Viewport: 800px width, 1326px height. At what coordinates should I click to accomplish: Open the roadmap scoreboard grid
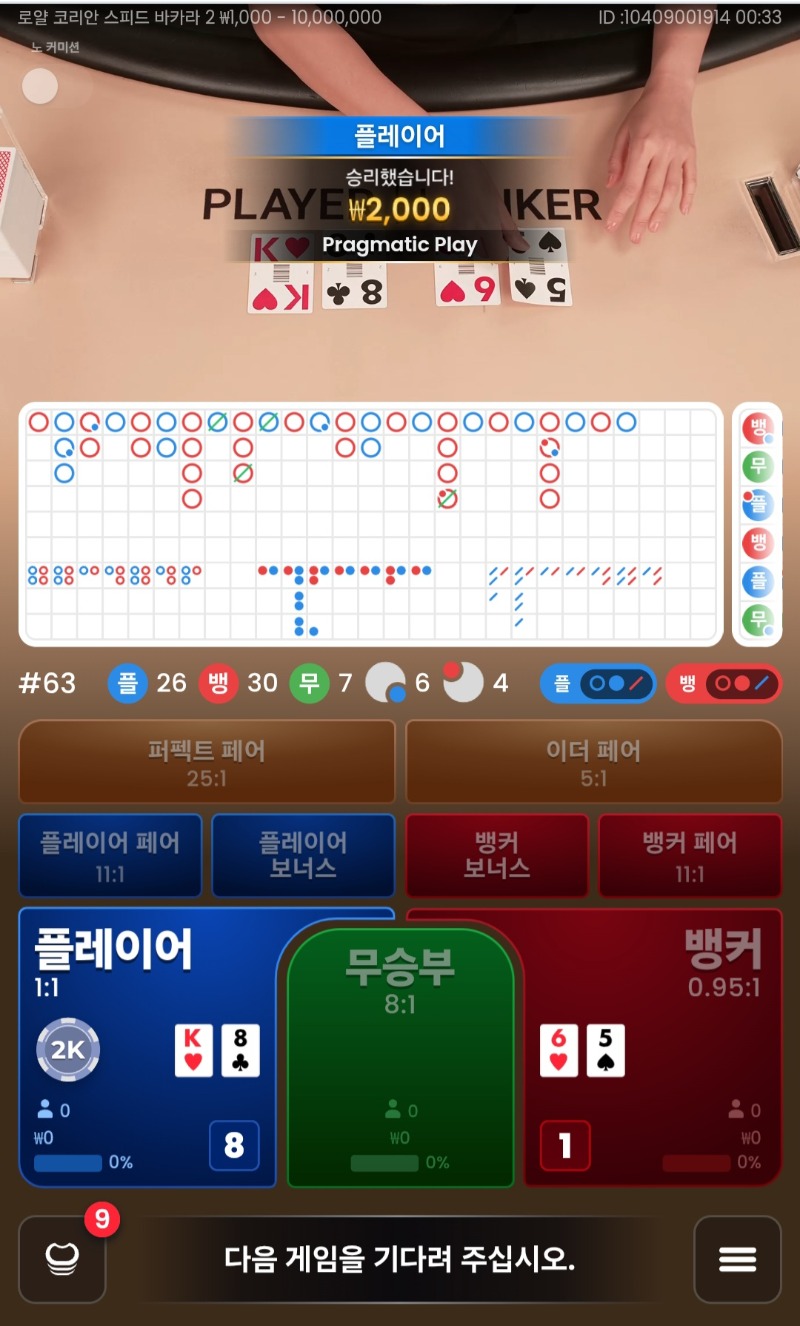click(370, 524)
